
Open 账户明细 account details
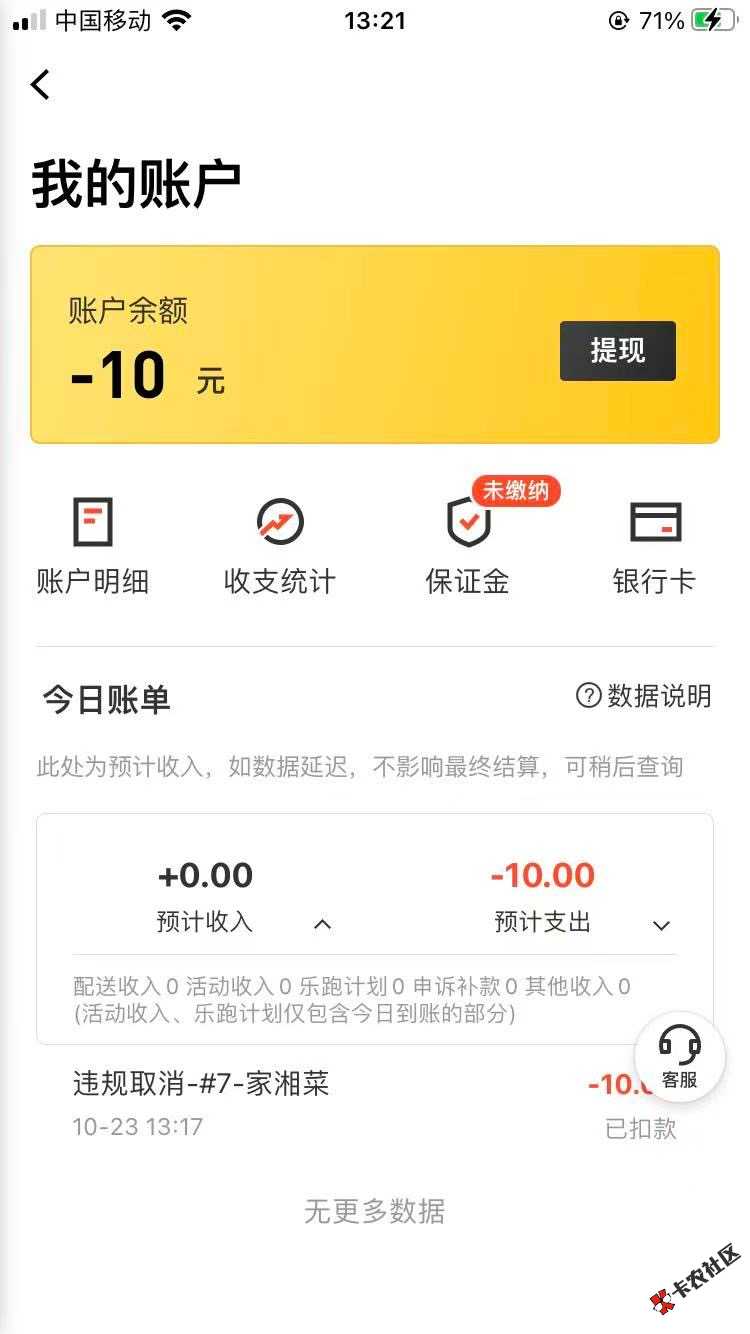click(x=93, y=546)
